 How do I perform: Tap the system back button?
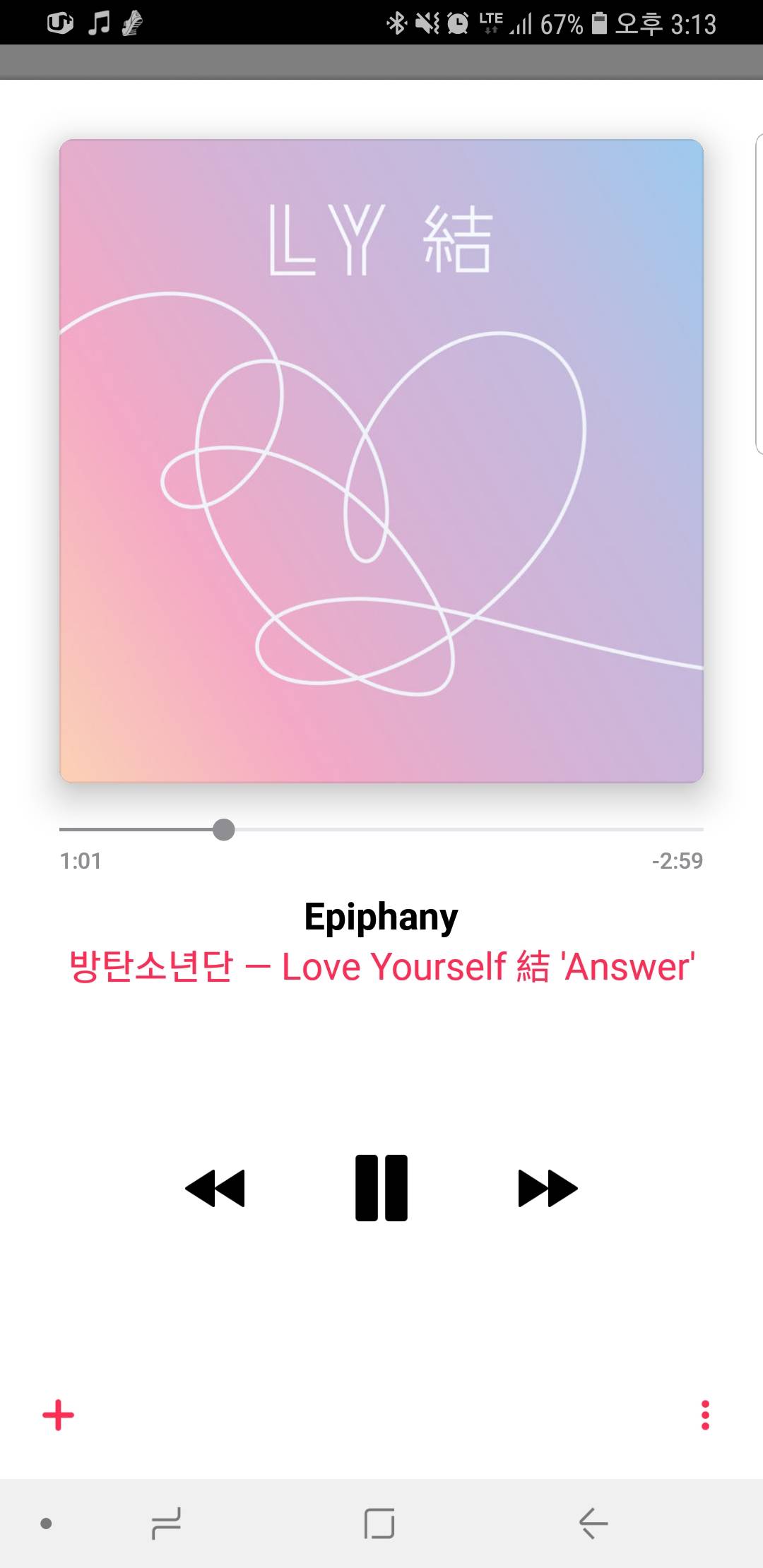(593, 1523)
